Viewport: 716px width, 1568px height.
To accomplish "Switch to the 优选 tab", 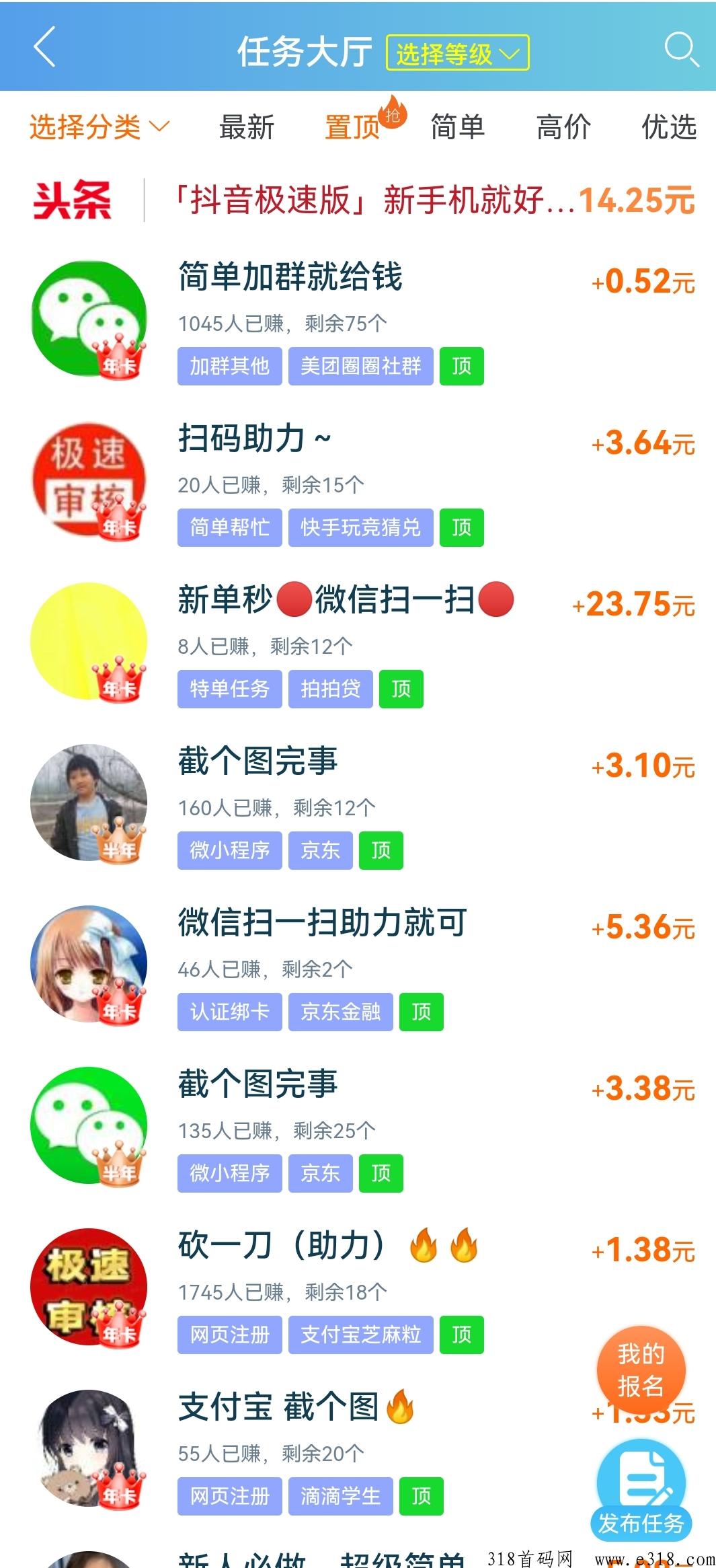I will [668, 127].
